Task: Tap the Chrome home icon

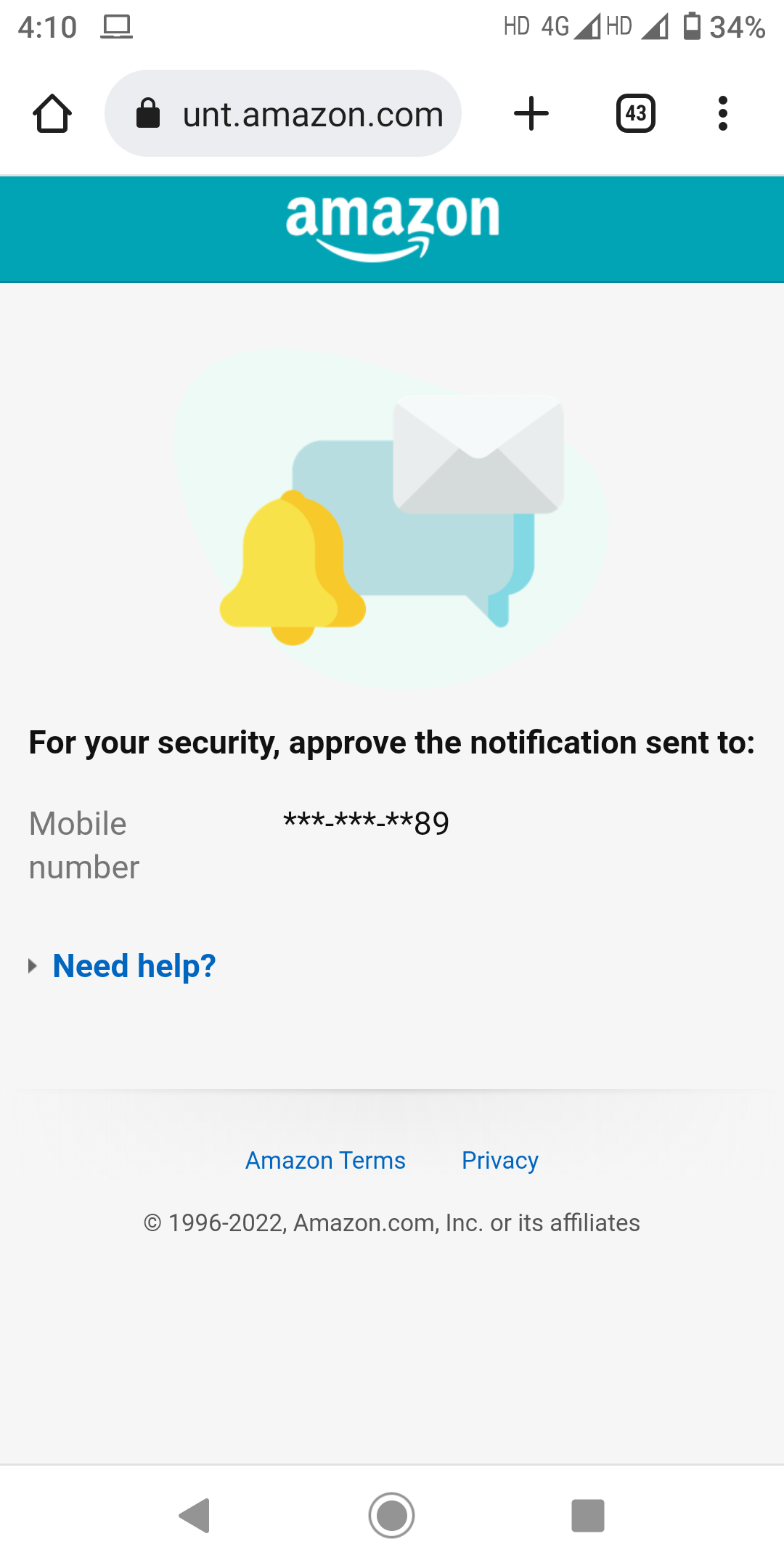Action: (x=52, y=113)
